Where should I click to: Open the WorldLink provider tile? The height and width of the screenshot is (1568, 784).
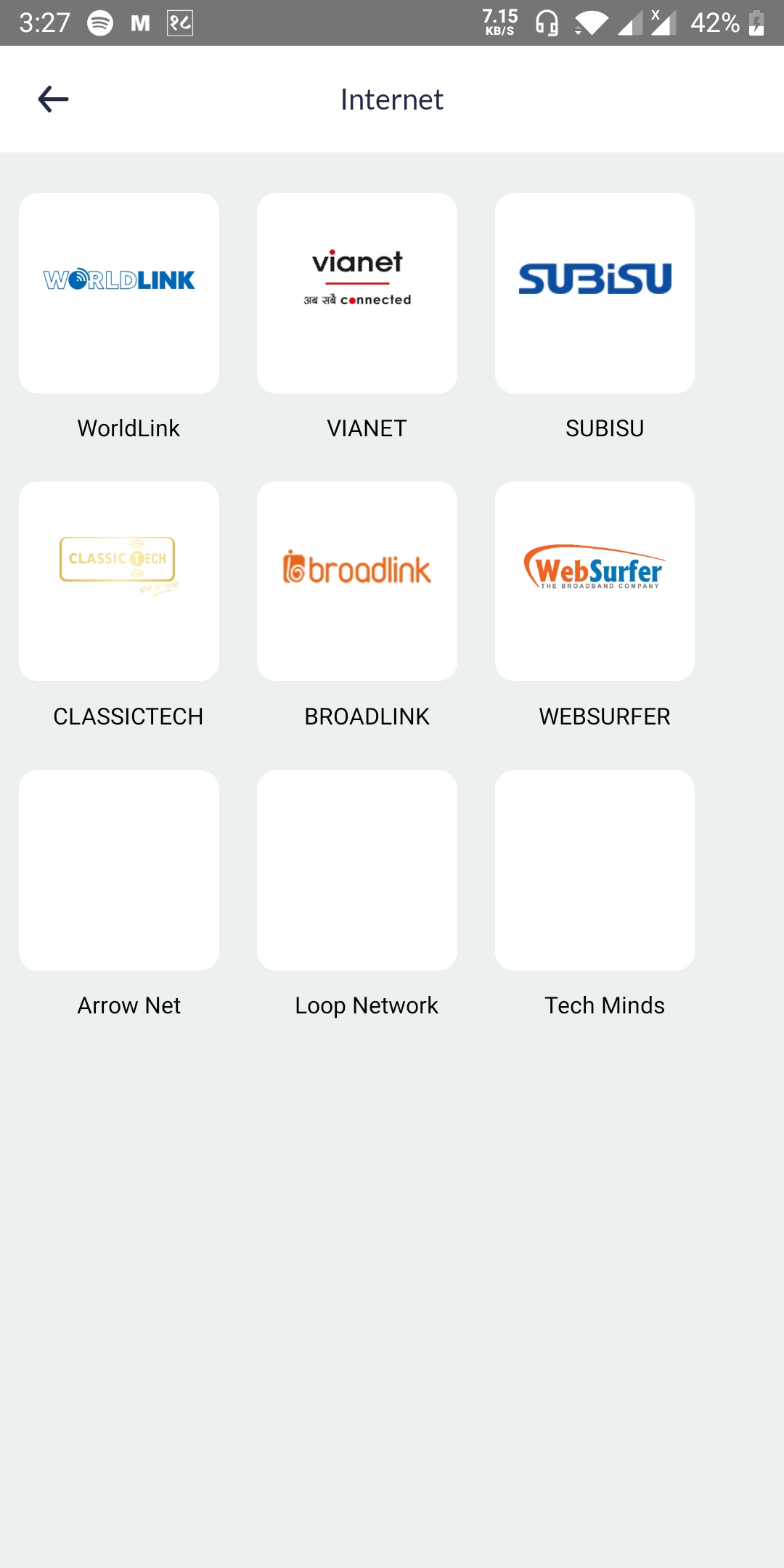click(119, 293)
